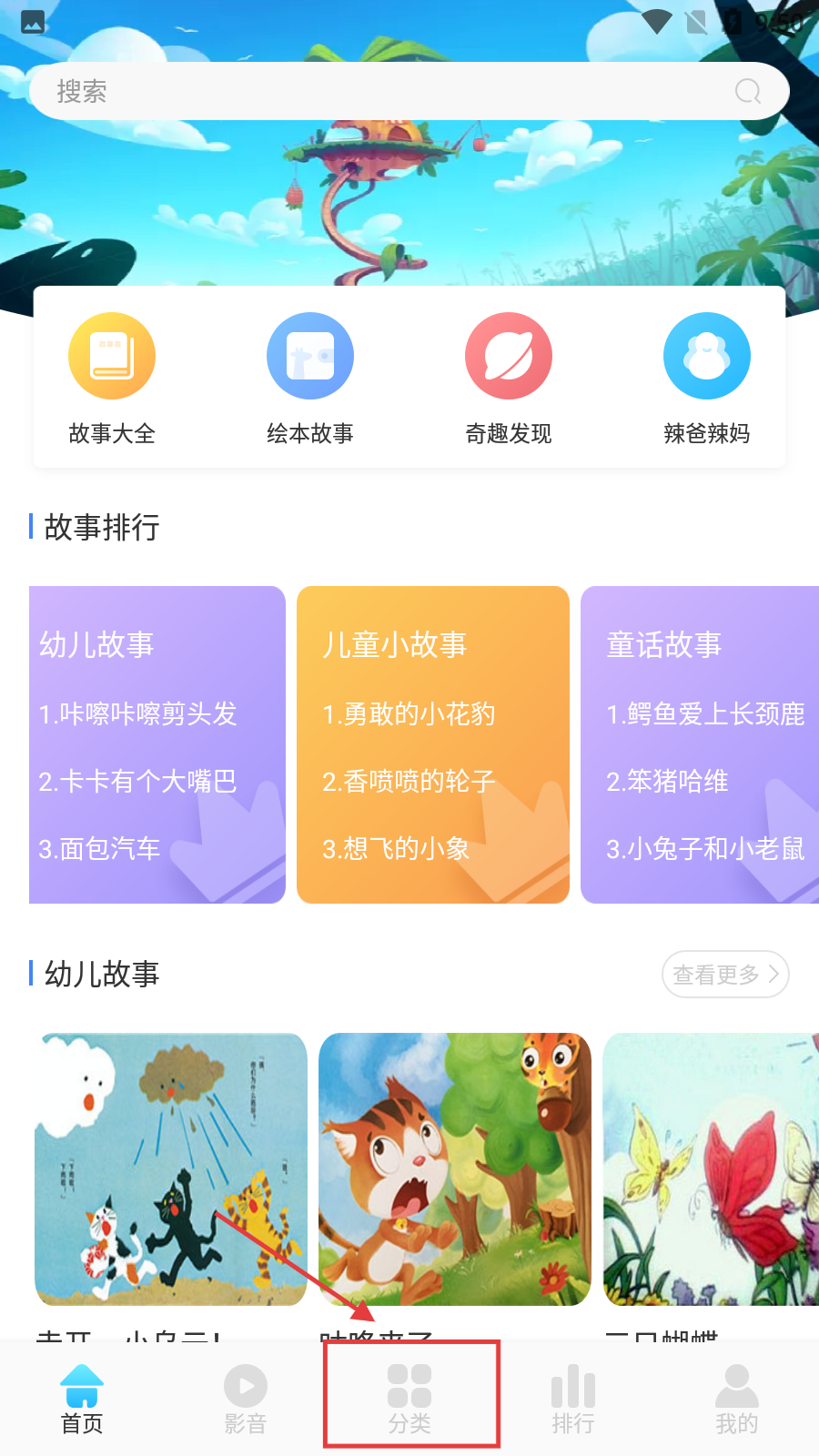Open the 儿童小故事 ranking card

click(433, 744)
